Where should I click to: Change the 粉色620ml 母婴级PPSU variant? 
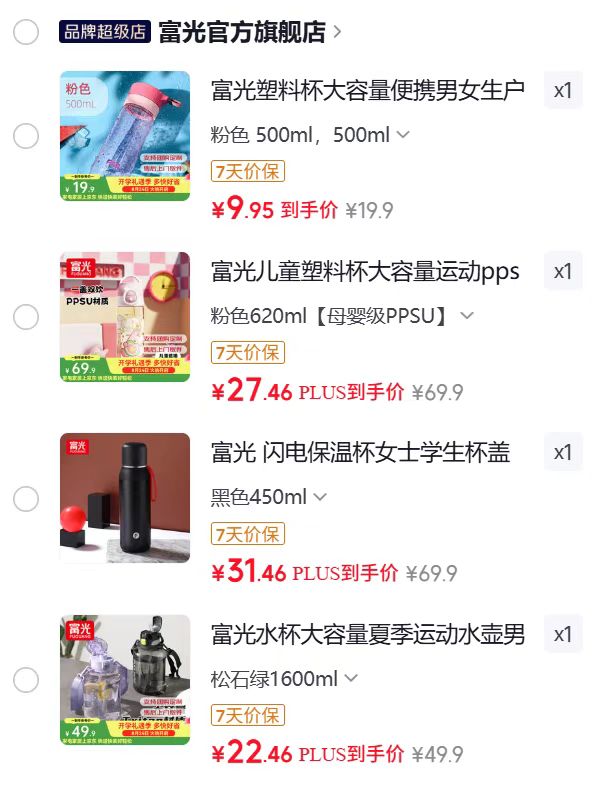342,316
